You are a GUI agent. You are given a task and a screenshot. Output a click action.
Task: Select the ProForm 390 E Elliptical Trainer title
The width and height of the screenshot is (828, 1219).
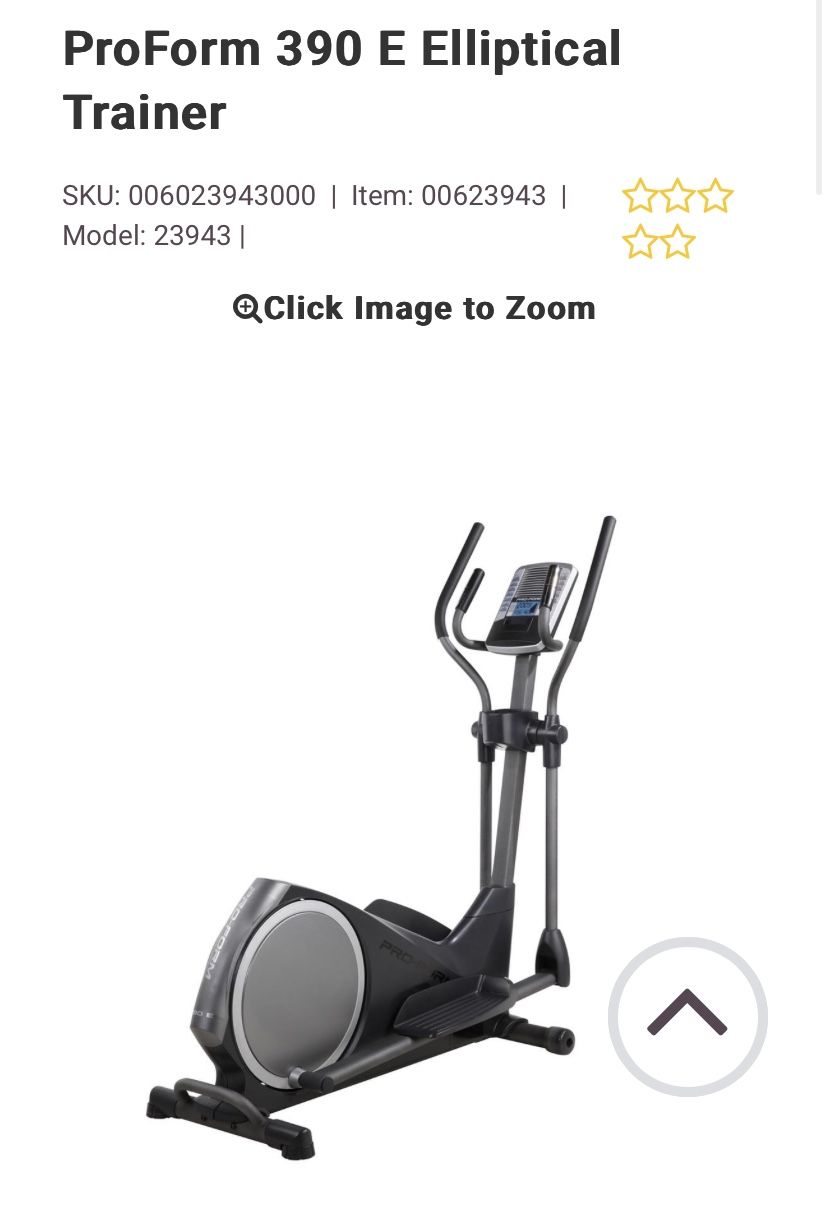pyautogui.click(x=342, y=80)
